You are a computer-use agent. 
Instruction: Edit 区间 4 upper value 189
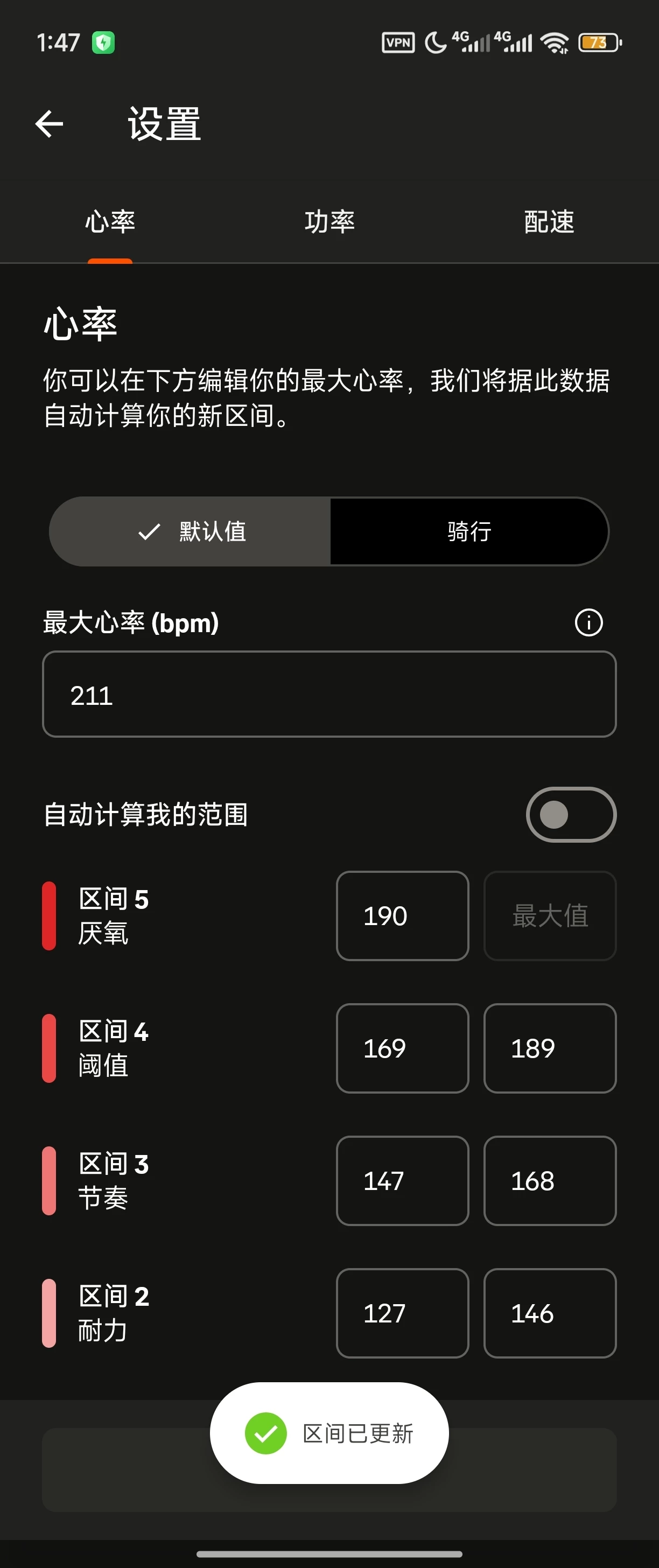click(550, 1048)
